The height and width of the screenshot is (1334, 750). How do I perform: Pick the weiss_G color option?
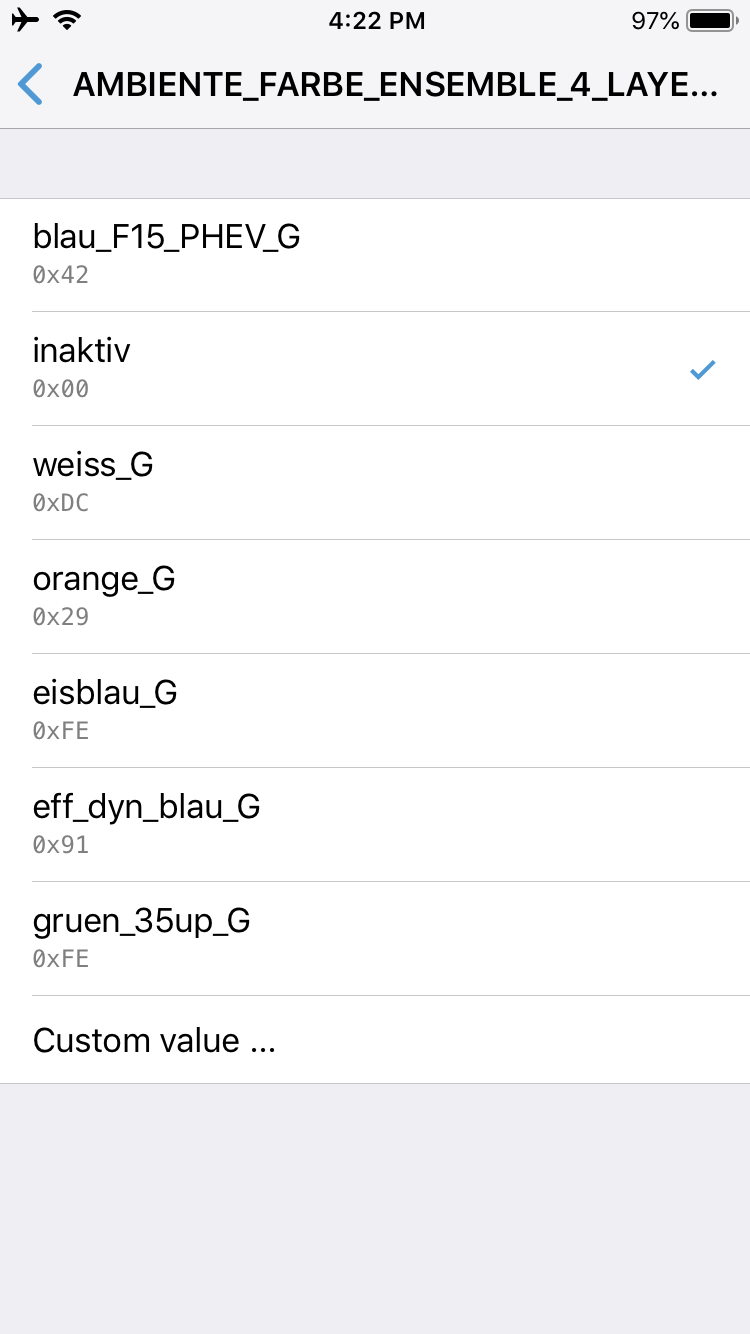375,483
